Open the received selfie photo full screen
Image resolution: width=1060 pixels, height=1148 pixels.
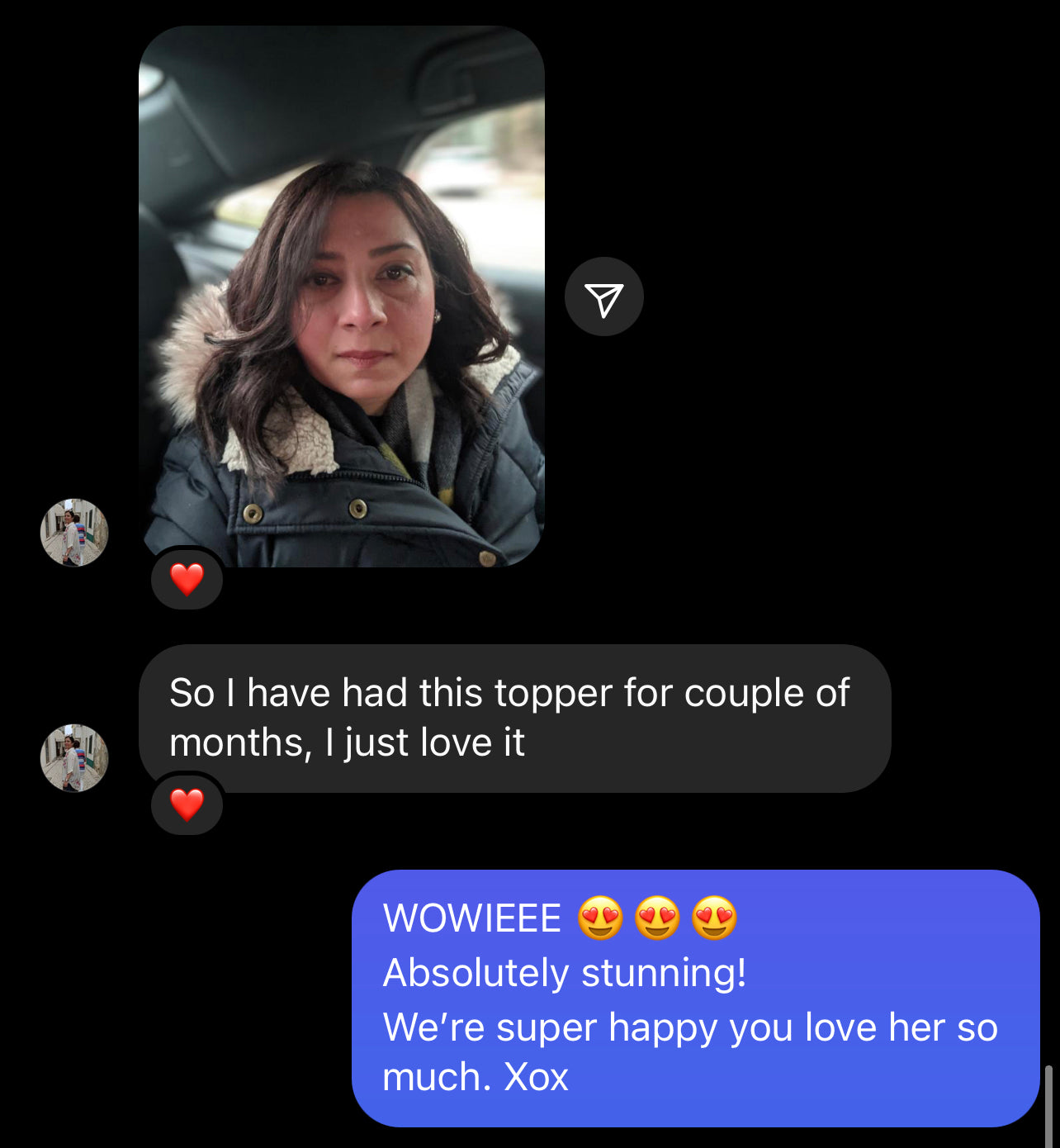click(341, 296)
